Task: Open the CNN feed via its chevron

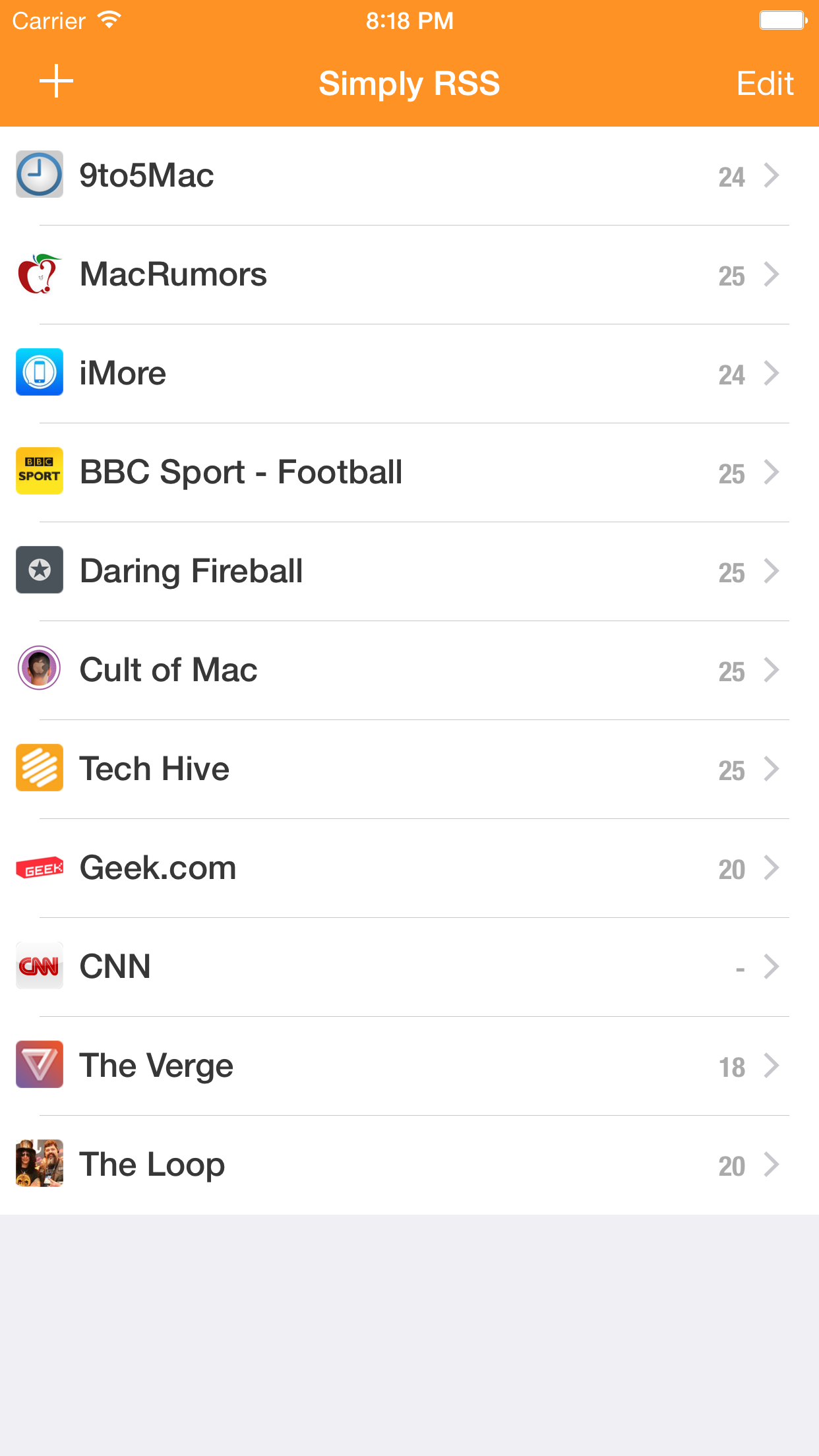Action: [x=772, y=967]
